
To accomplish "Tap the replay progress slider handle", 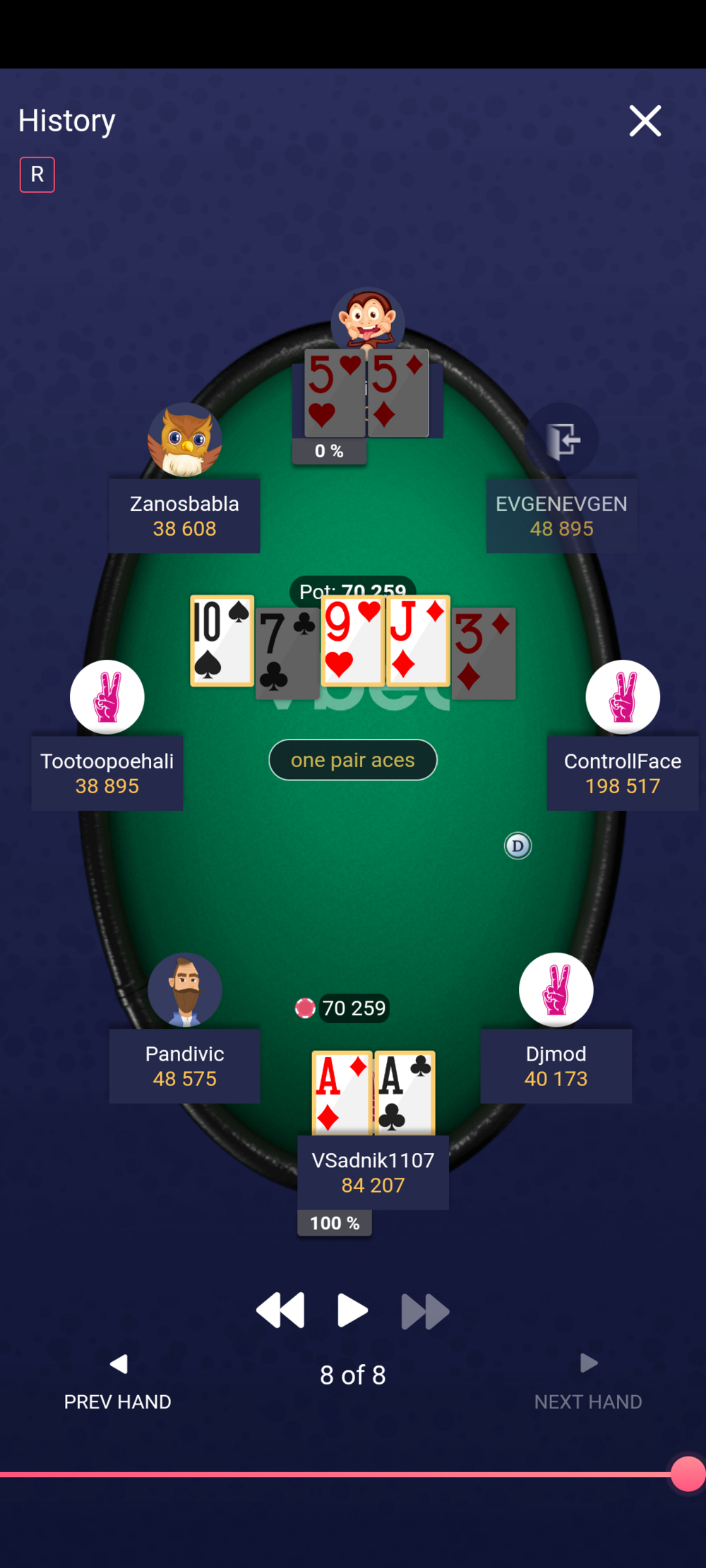I will [x=688, y=1473].
